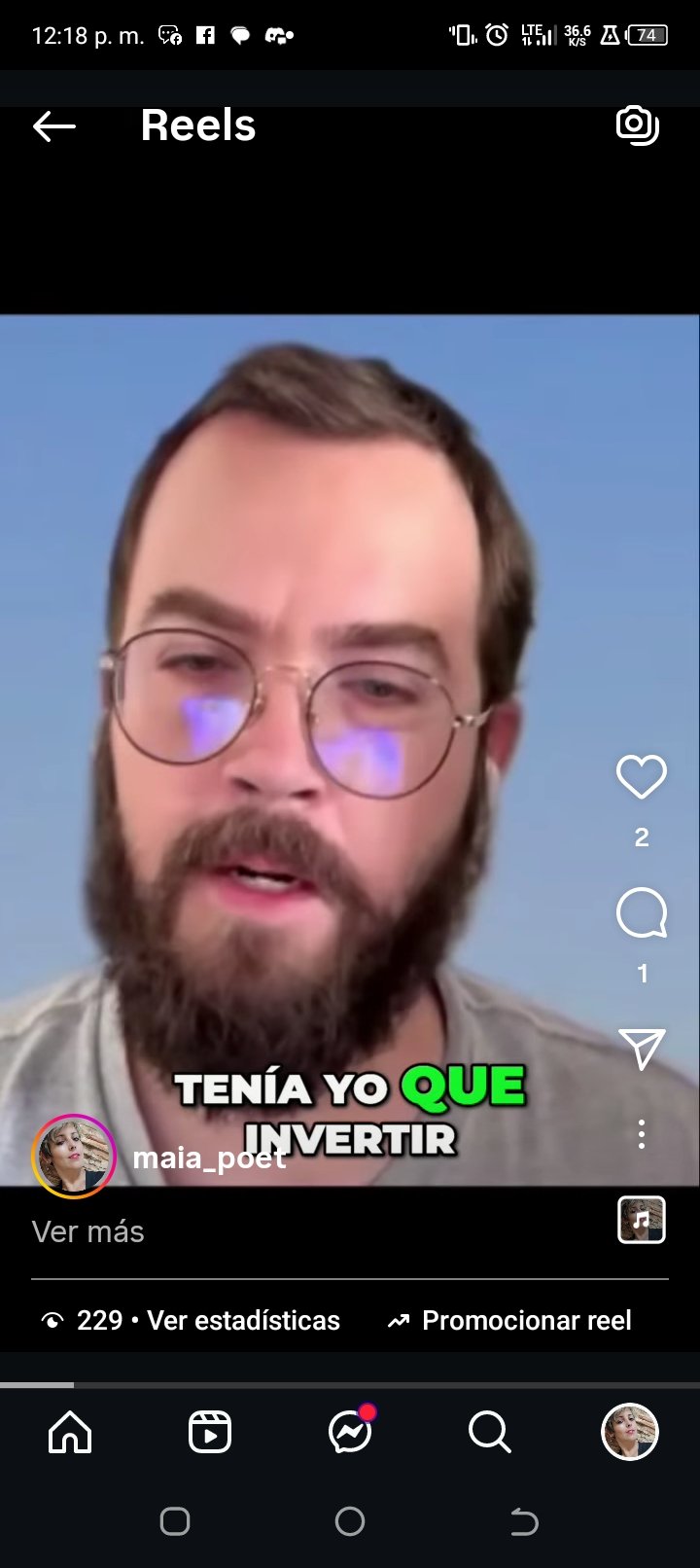
Task: Open the maia_poet profile picture
Action: pyautogui.click(x=74, y=1156)
